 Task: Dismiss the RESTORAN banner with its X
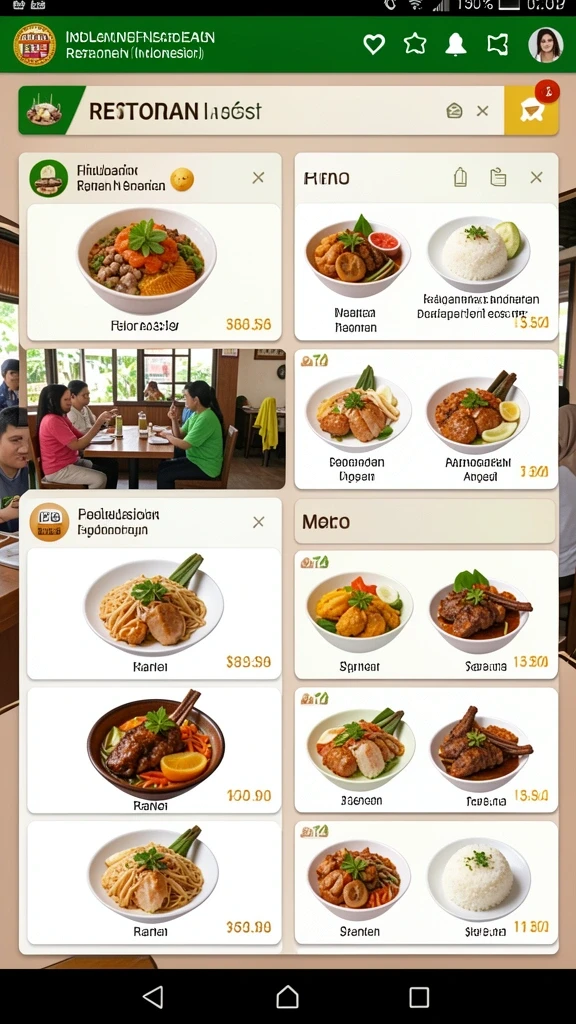pos(483,111)
